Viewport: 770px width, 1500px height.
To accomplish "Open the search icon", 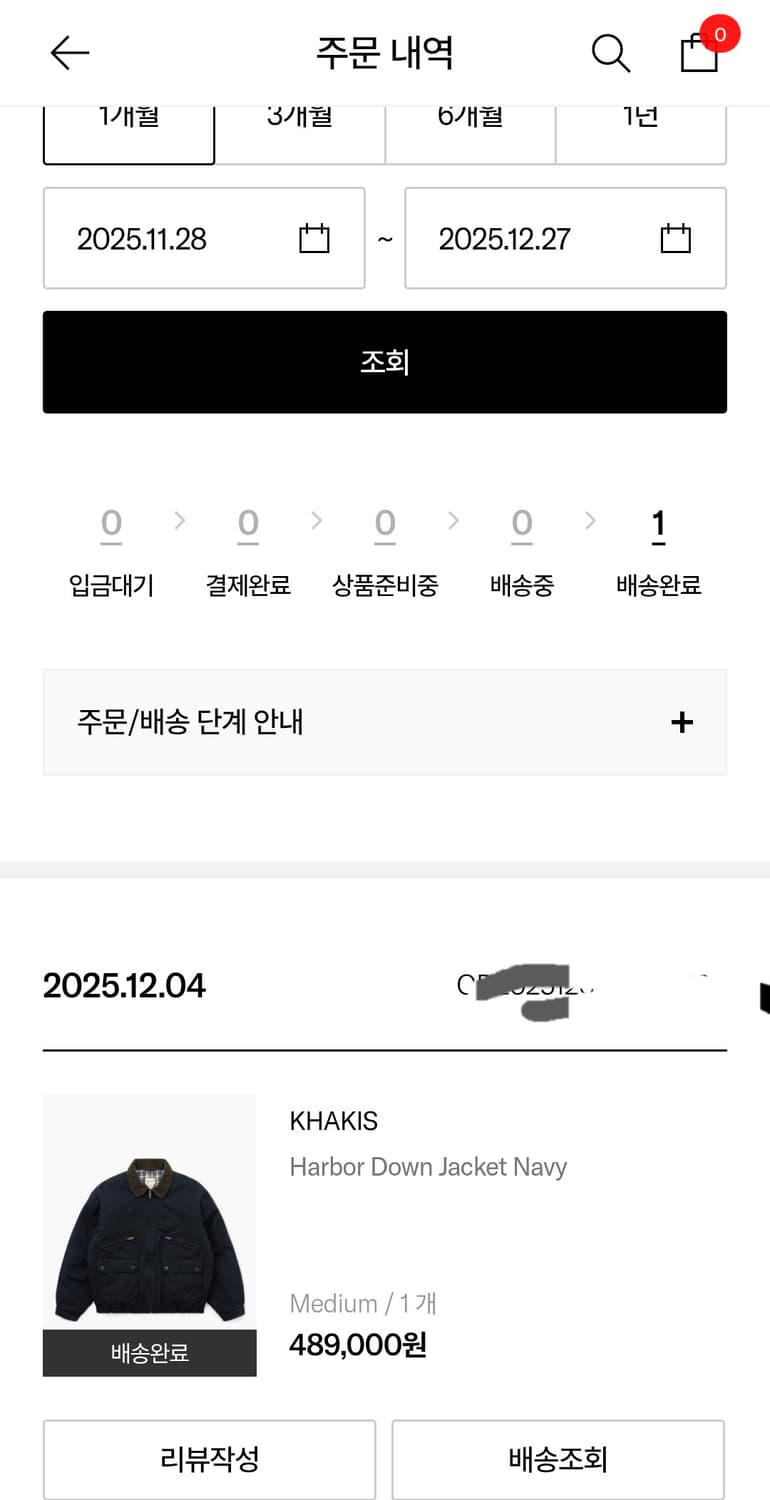I will coord(610,53).
